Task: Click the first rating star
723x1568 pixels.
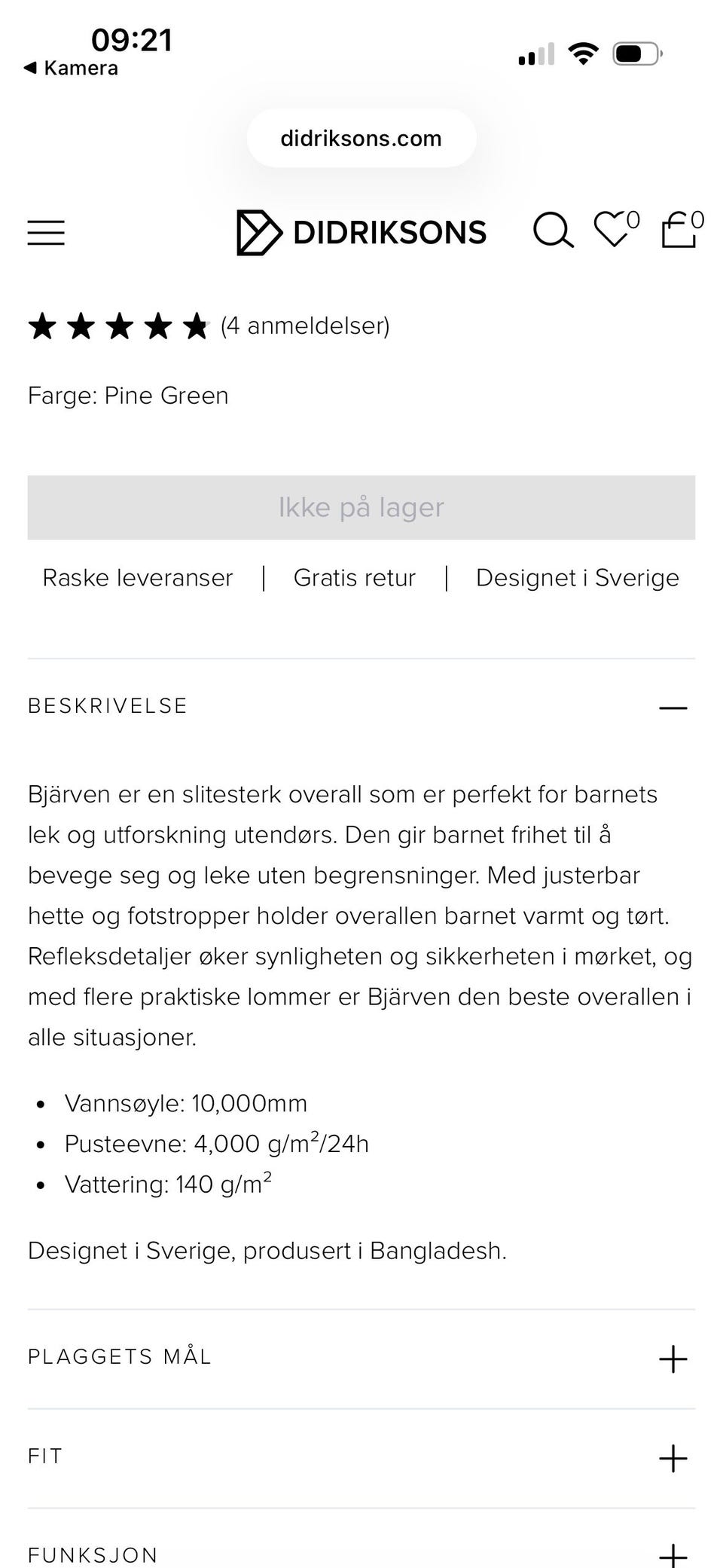Action: 43,326
